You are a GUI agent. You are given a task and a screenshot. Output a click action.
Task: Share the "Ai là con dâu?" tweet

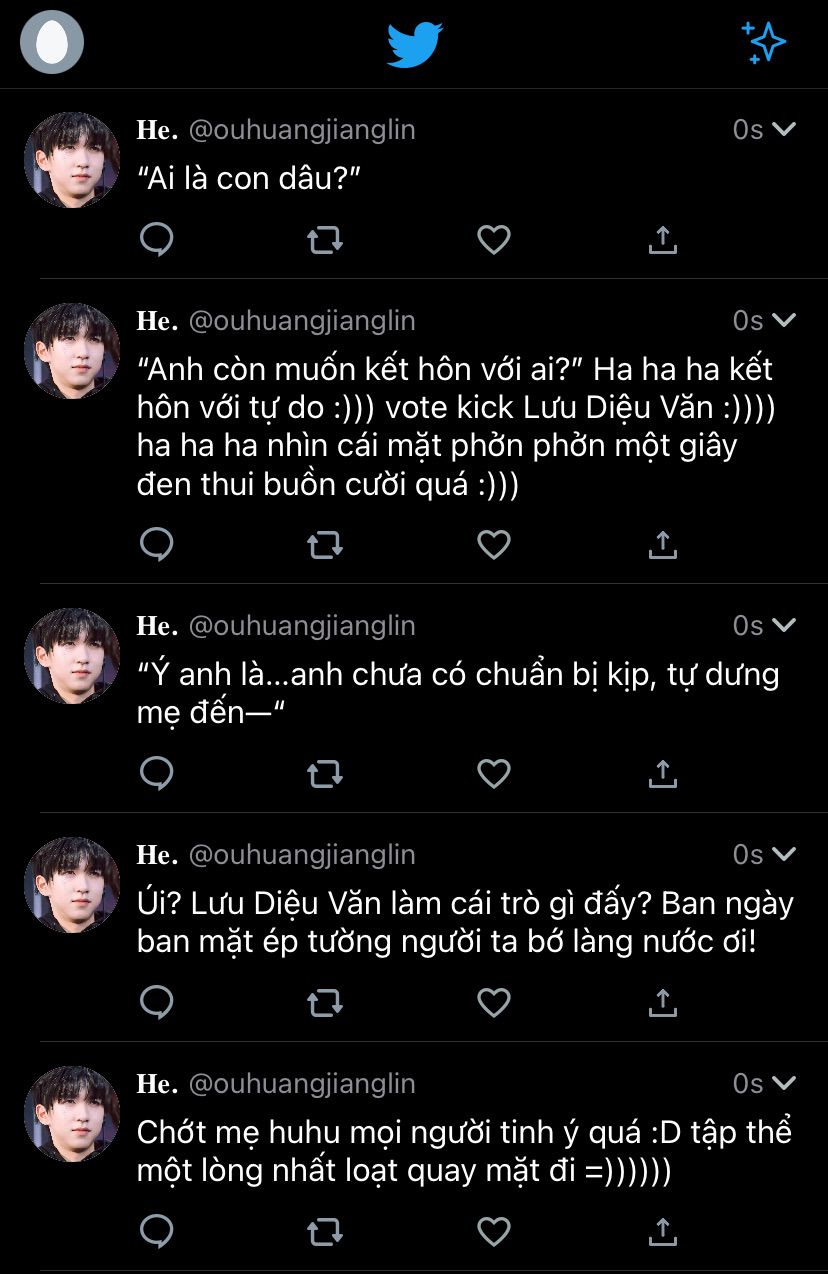[x=663, y=240]
